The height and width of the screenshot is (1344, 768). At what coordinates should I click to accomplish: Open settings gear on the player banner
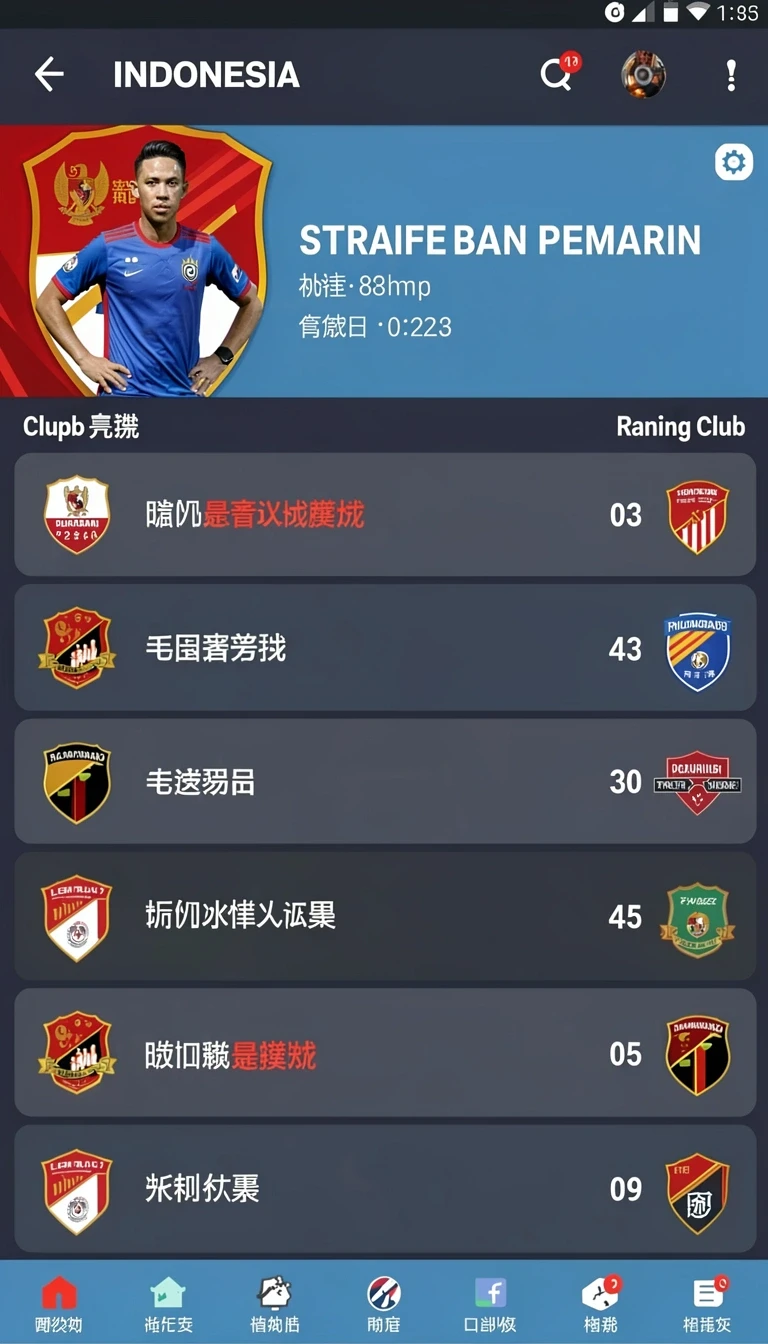(733, 162)
